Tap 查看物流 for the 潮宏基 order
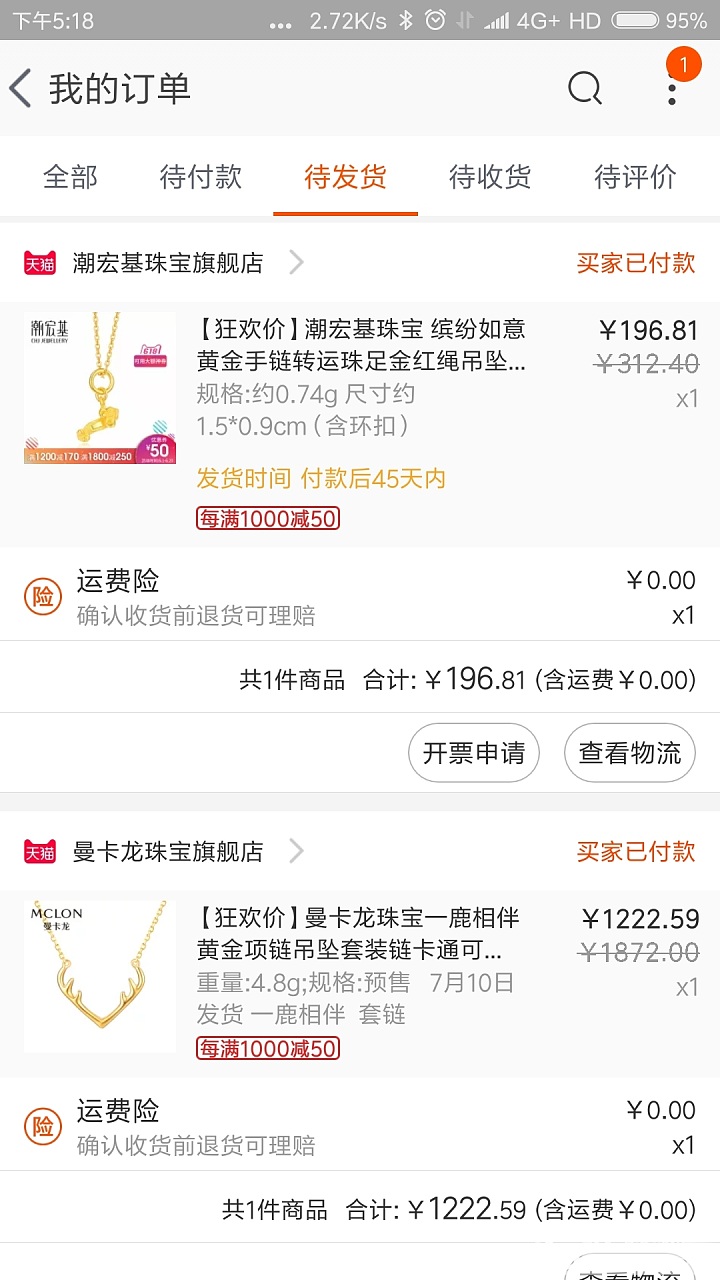This screenshot has height=1280, width=720. 630,753
